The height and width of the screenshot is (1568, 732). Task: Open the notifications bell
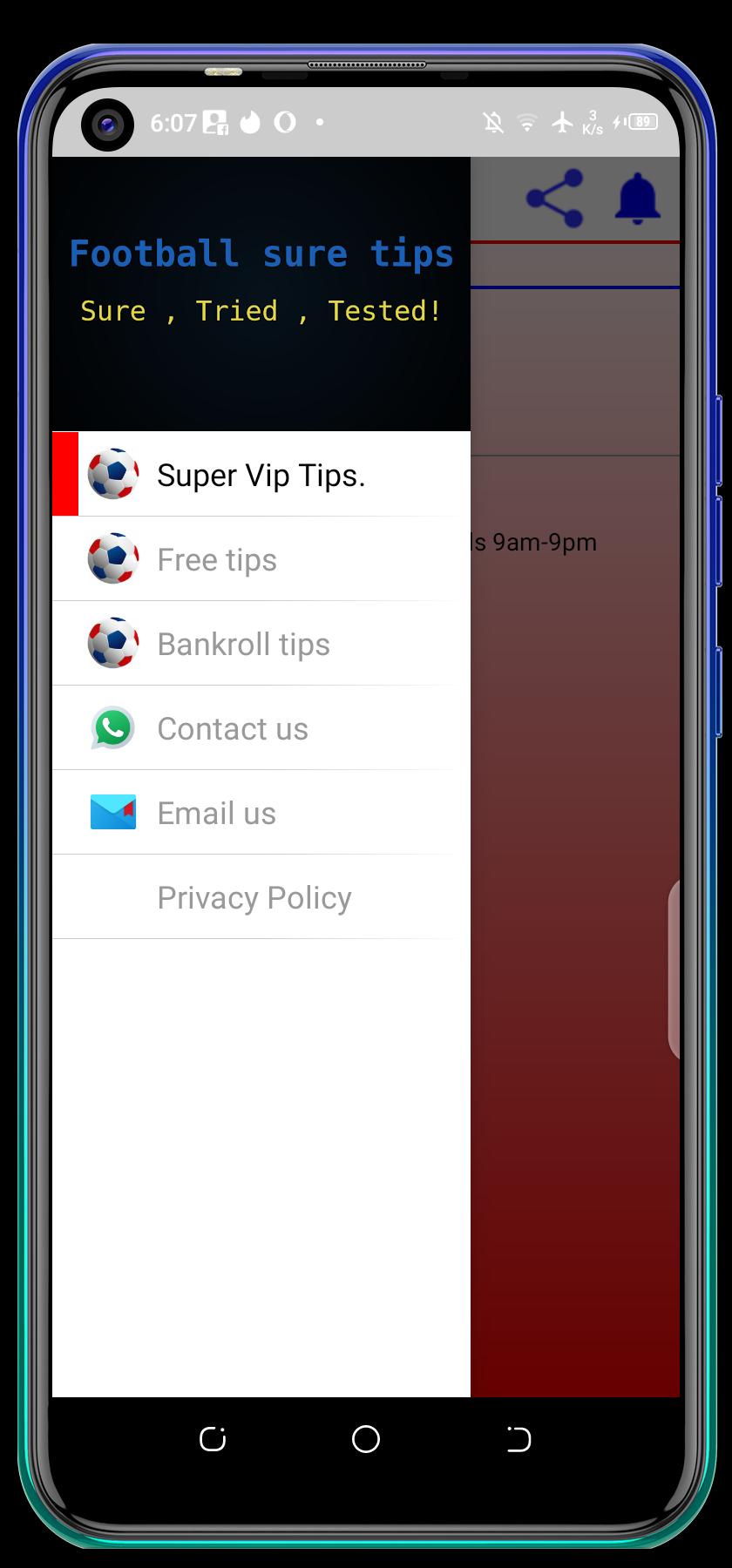(638, 199)
